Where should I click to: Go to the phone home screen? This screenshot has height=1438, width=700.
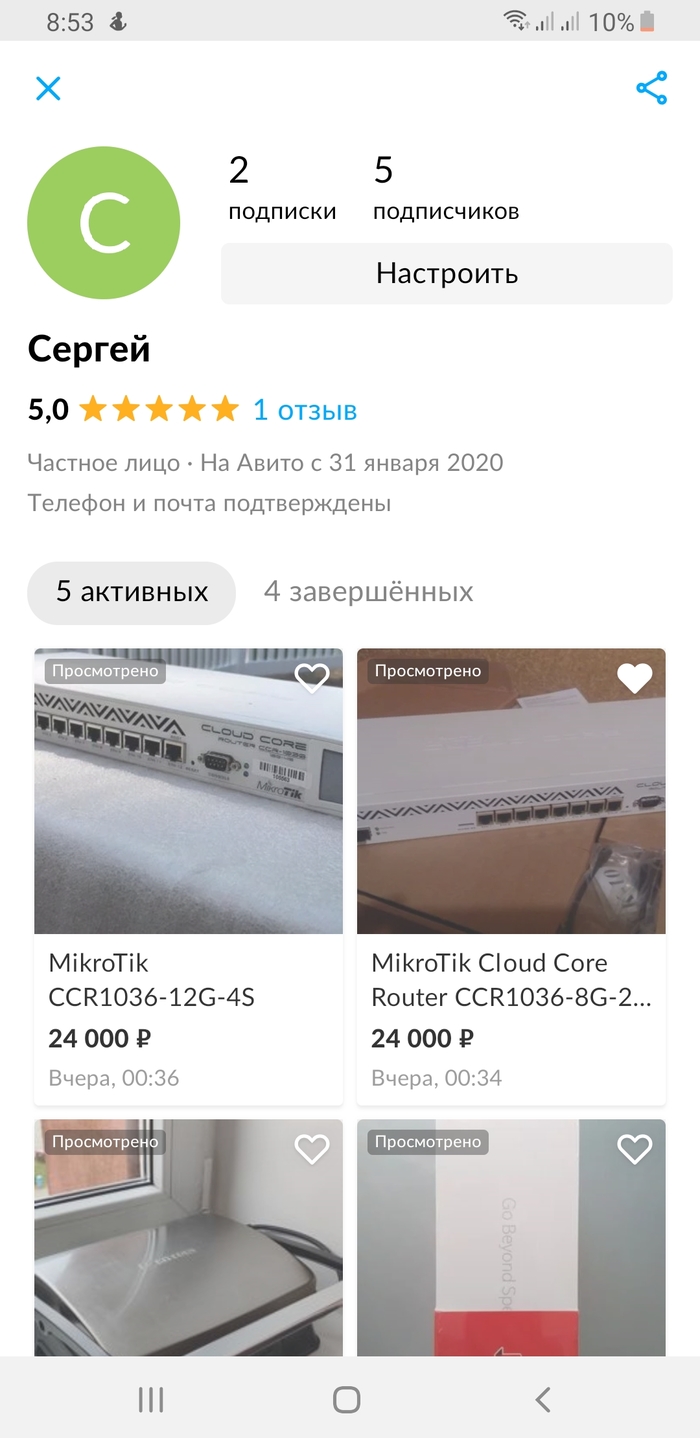(x=347, y=1399)
